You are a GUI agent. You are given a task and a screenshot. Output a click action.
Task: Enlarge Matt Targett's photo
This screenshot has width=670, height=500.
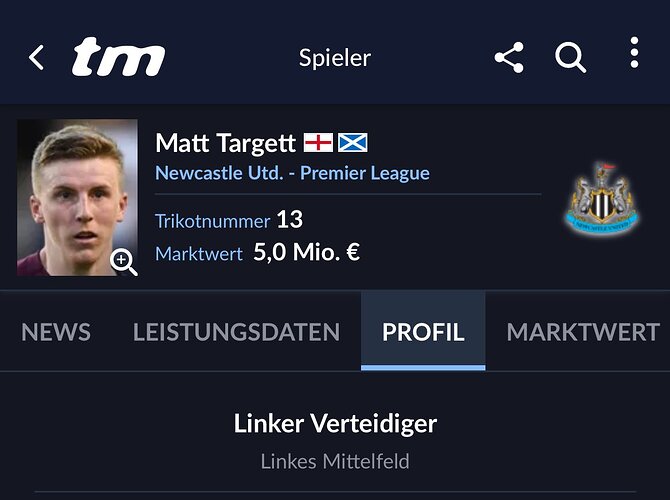click(x=123, y=262)
